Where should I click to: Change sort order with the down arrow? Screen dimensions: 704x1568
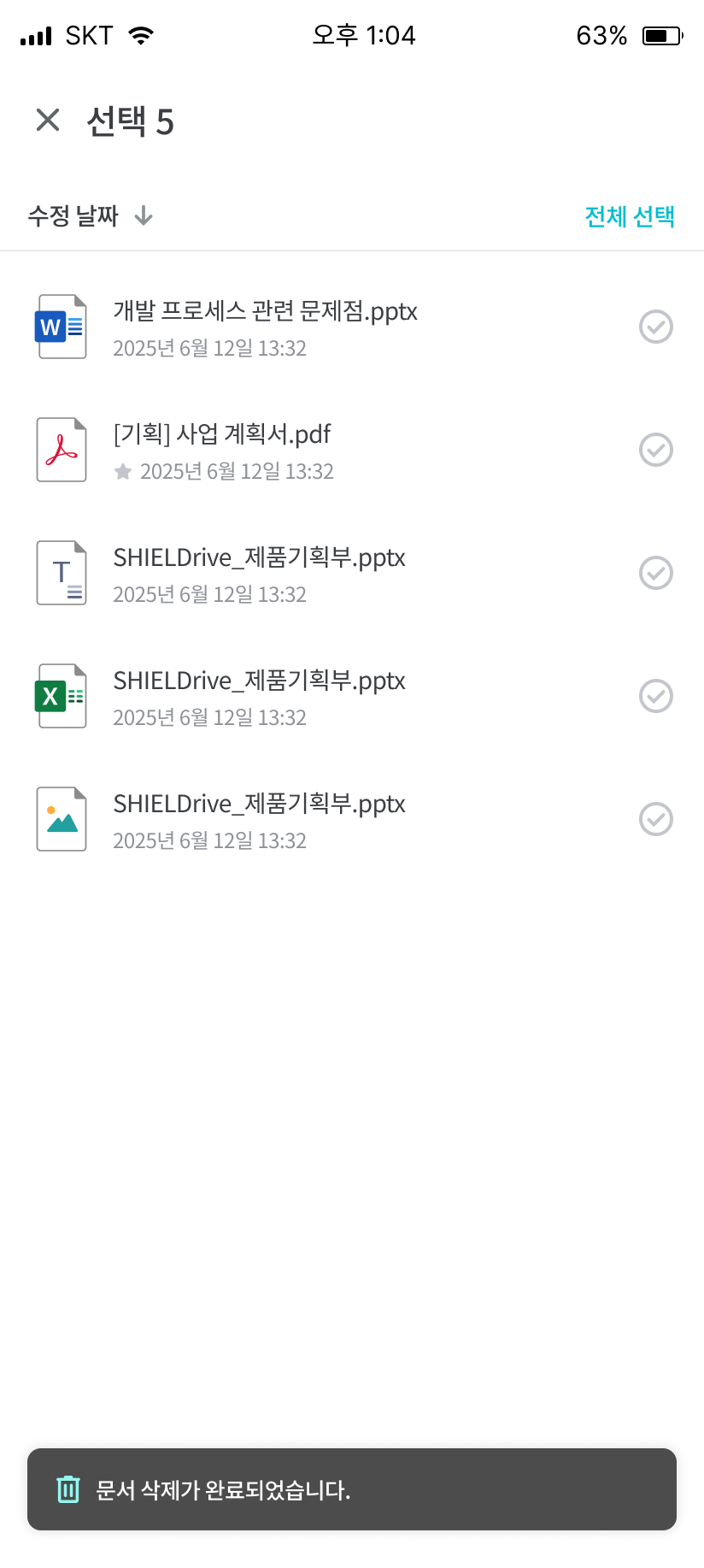pos(144,216)
